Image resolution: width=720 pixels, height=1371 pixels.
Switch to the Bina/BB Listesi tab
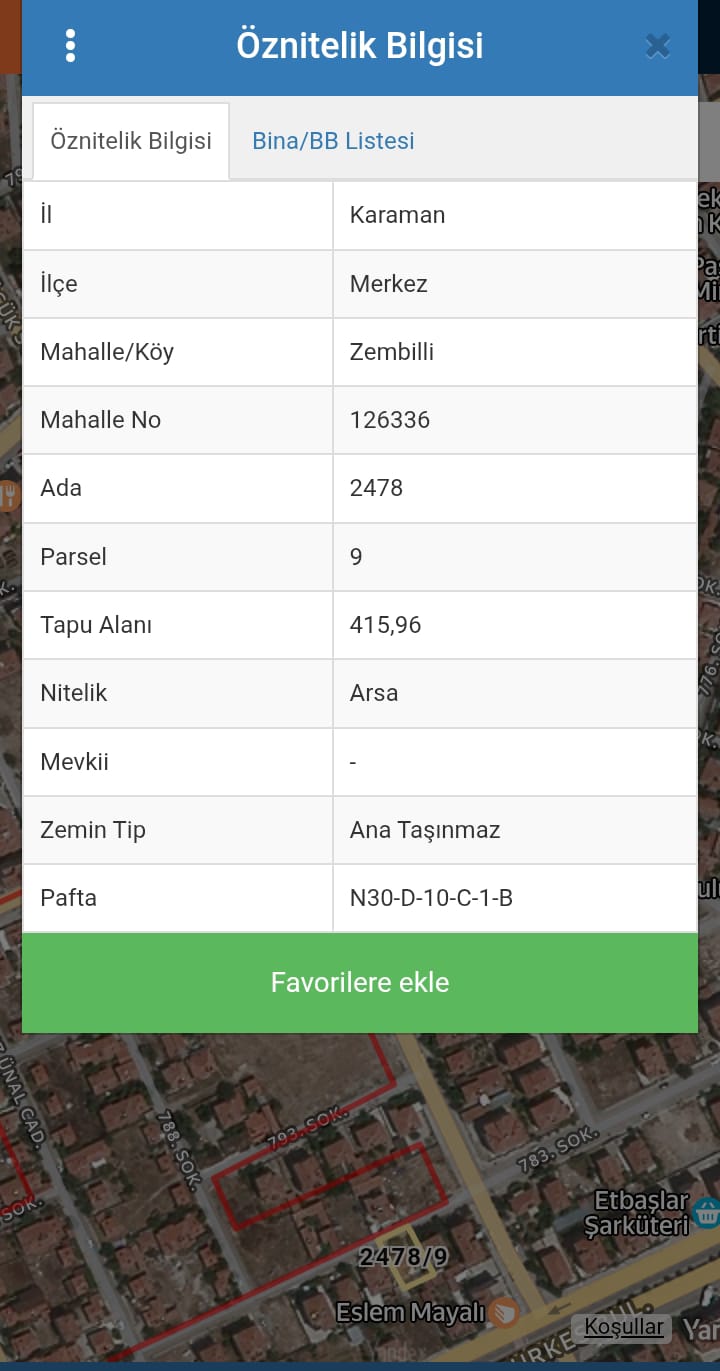(334, 140)
